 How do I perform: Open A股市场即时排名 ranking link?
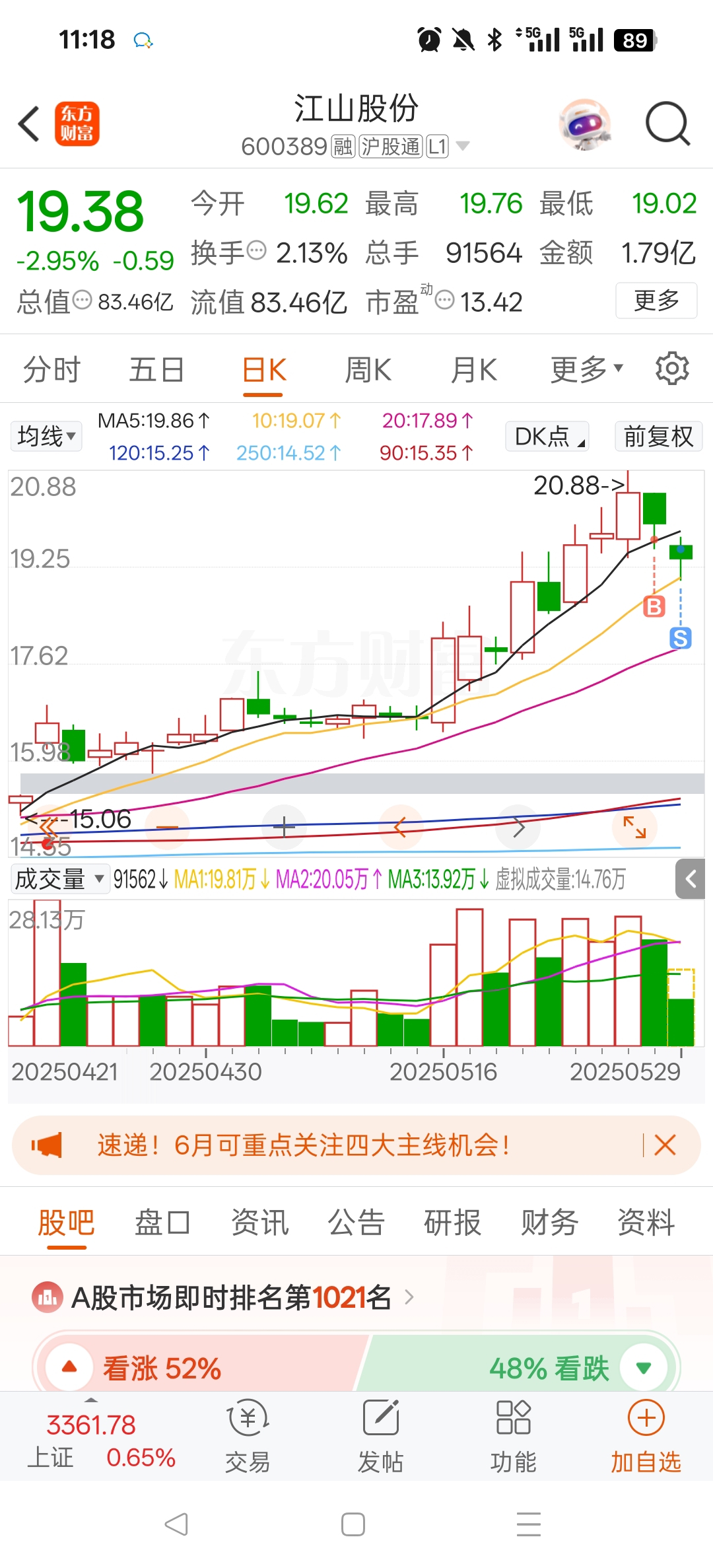231,1297
